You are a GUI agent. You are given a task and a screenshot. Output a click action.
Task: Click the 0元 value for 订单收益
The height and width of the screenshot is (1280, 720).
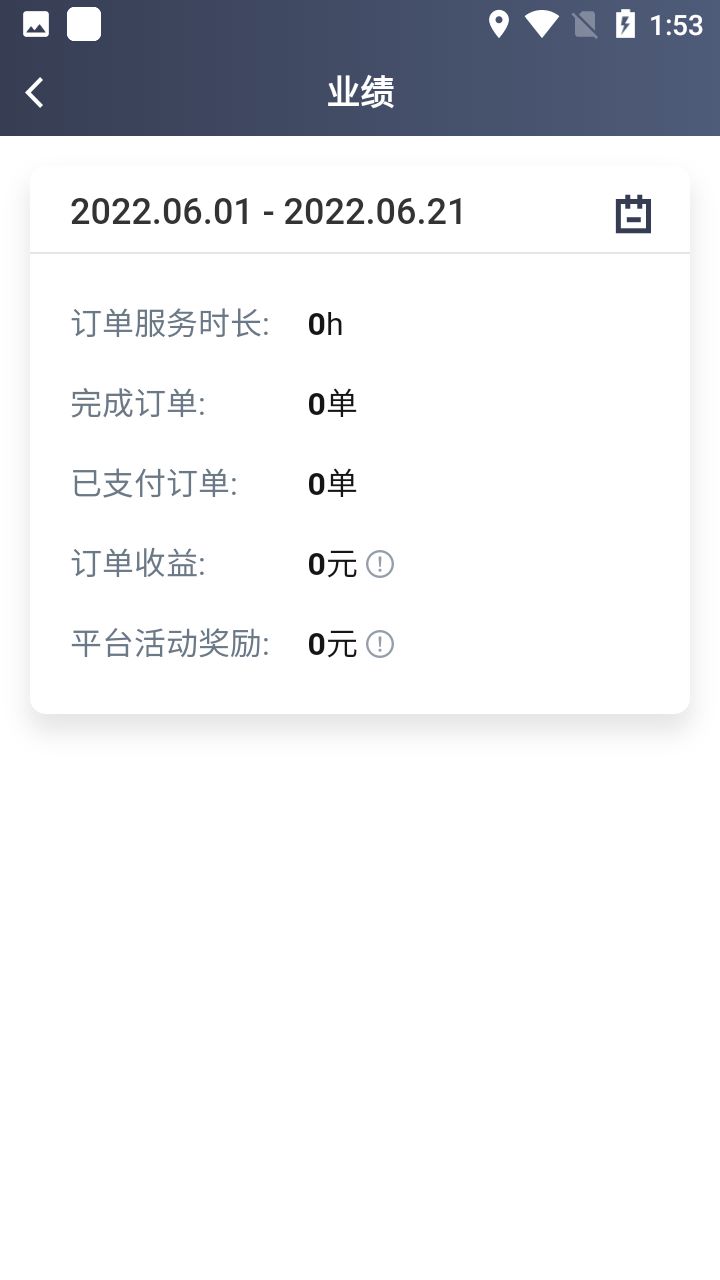coord(332,564)
